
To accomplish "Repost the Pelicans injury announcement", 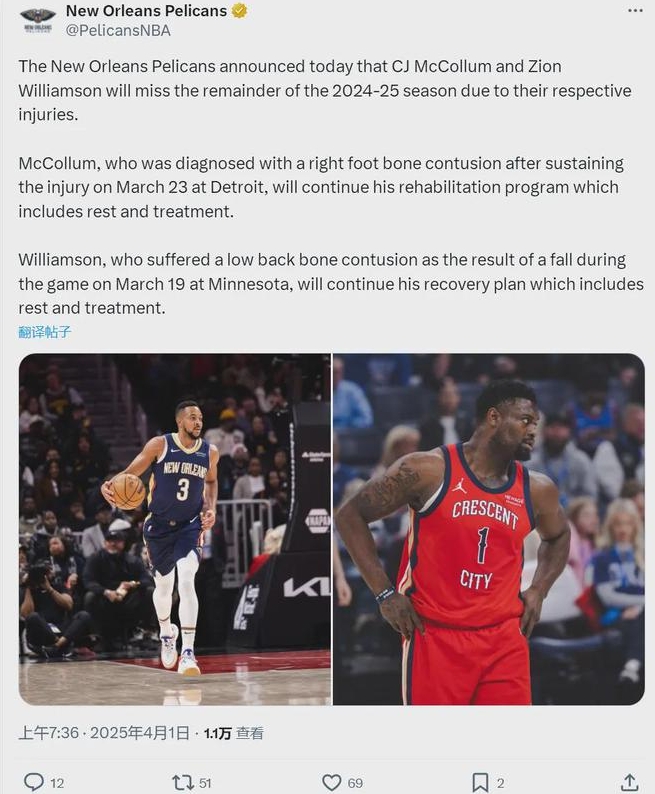I will [x=183, y=782].
